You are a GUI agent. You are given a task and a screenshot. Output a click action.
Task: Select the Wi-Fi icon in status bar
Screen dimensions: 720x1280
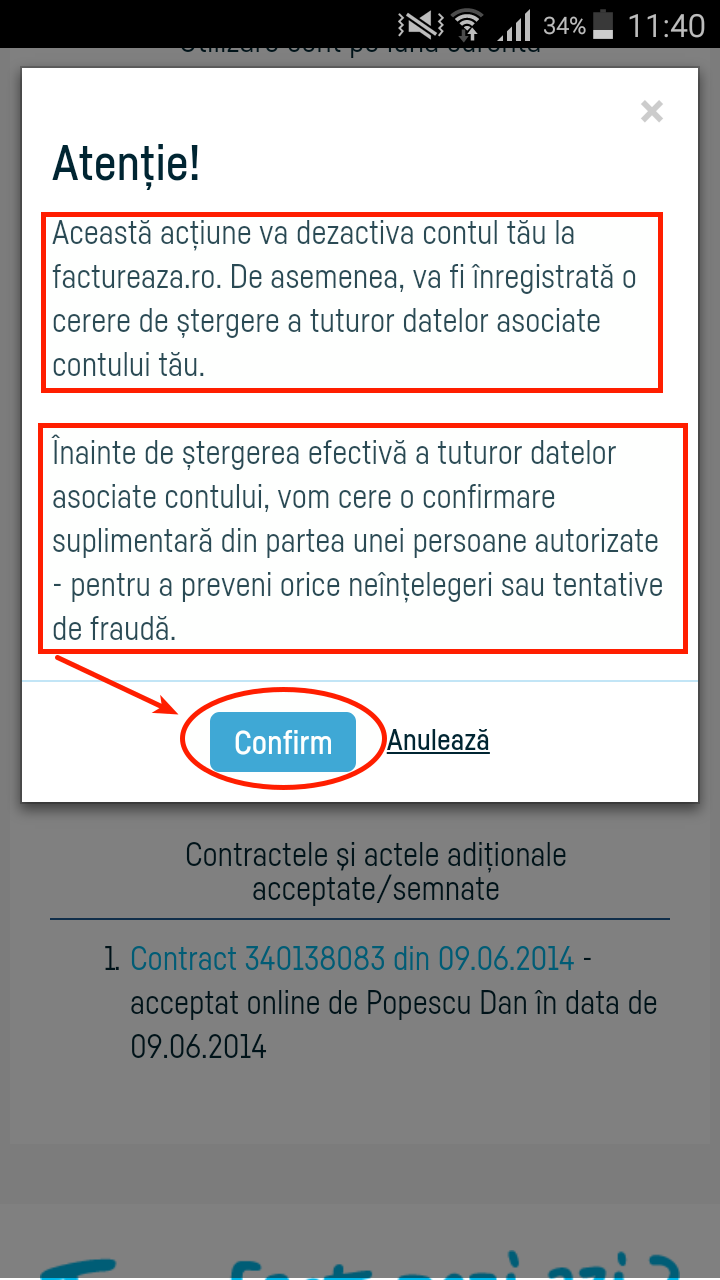466,24
